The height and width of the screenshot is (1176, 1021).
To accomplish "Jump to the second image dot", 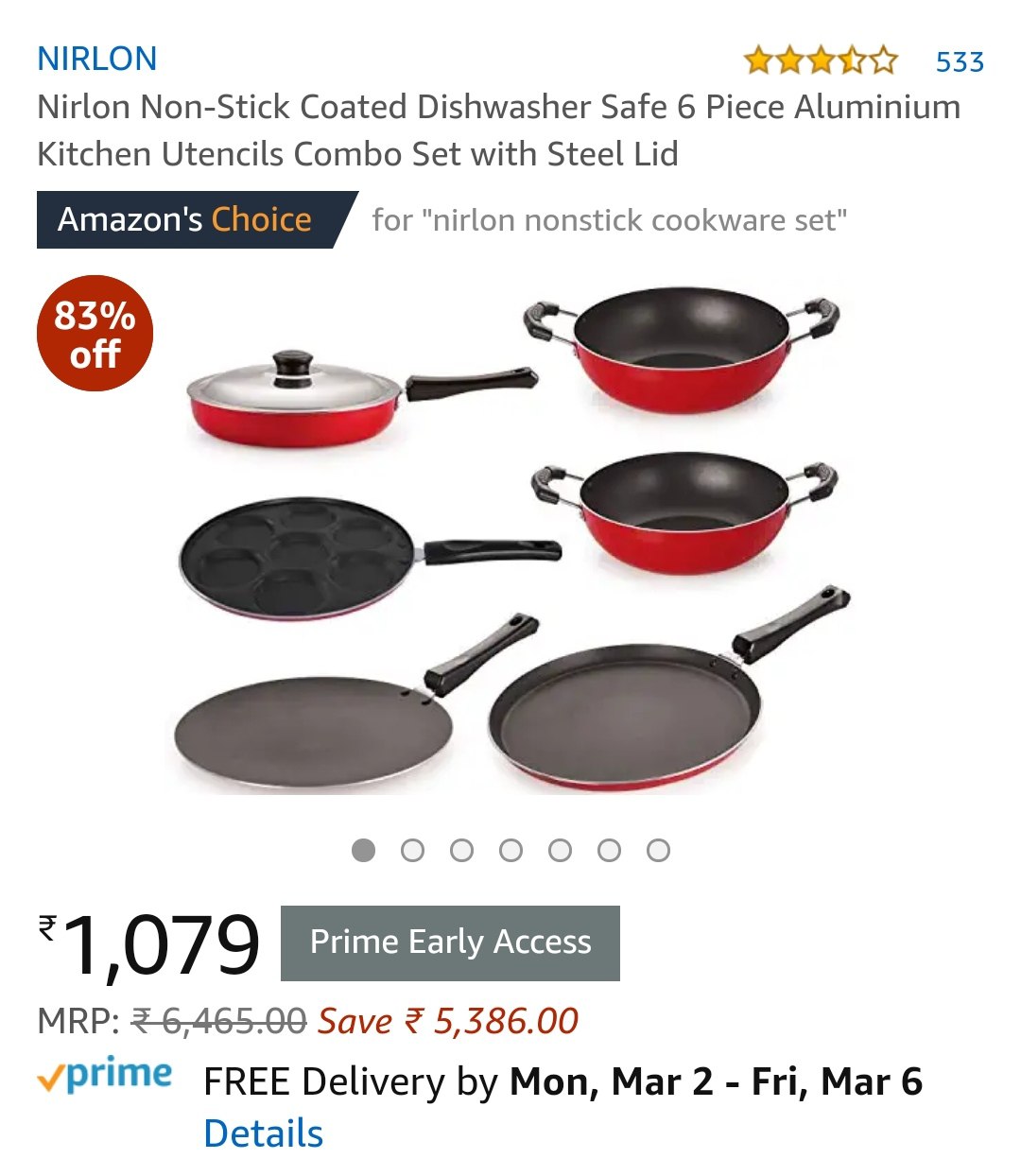I will point(412,851).
